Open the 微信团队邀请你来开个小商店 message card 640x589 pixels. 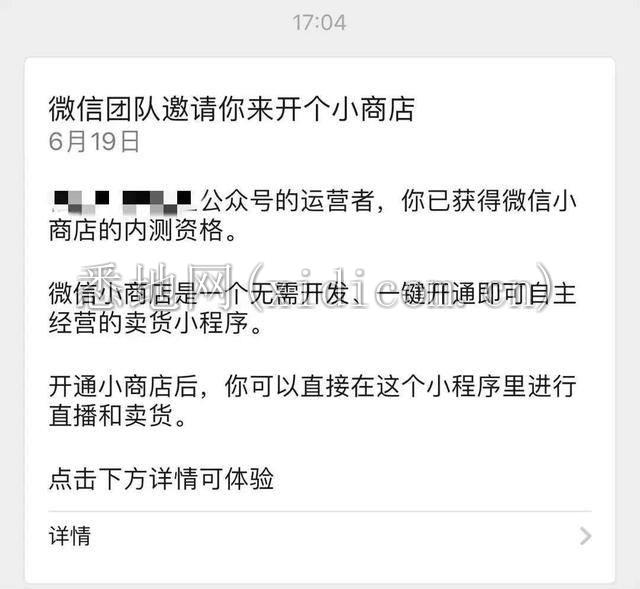(231, 109)
